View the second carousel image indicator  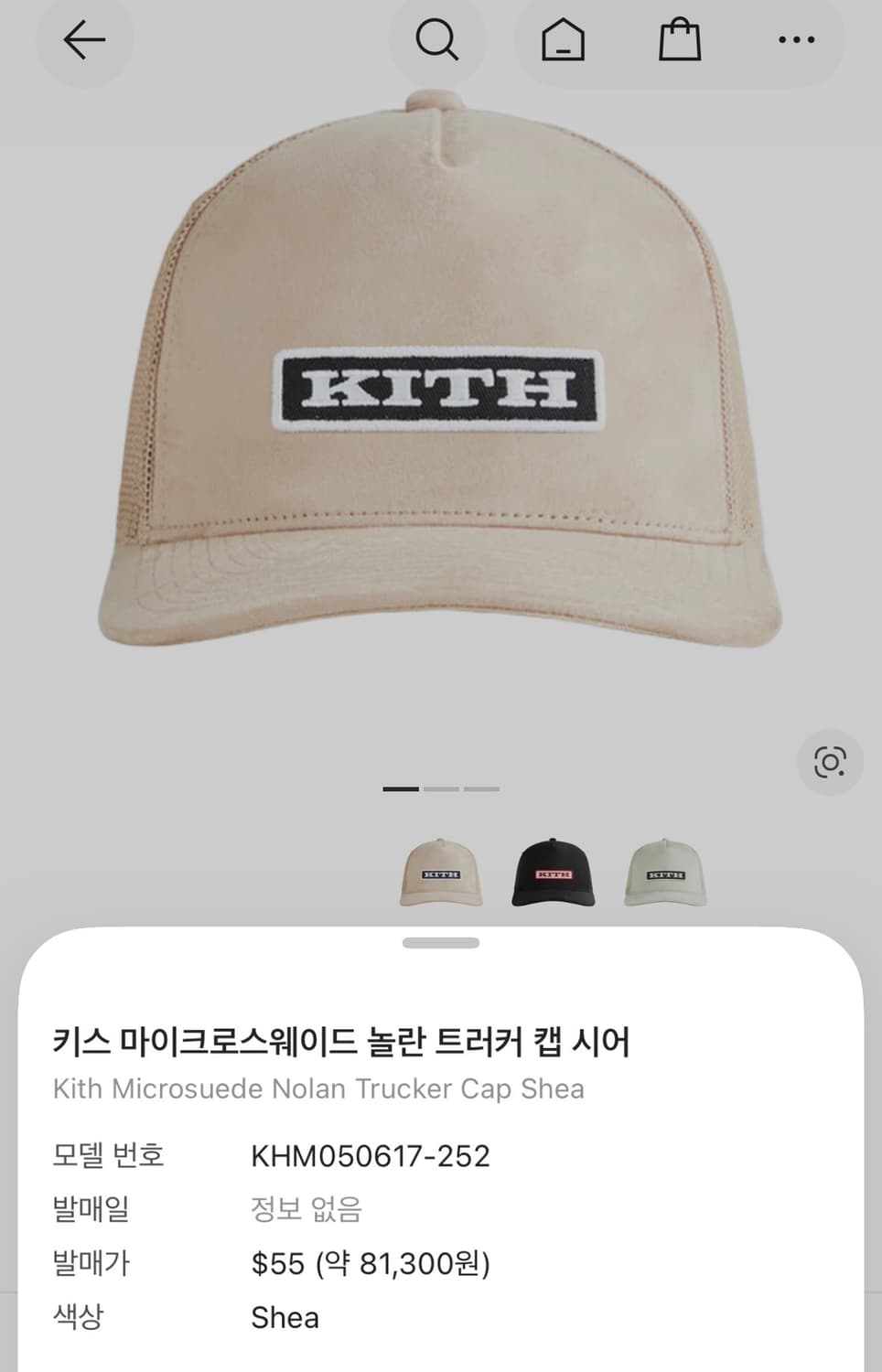[x=442, y=787]
